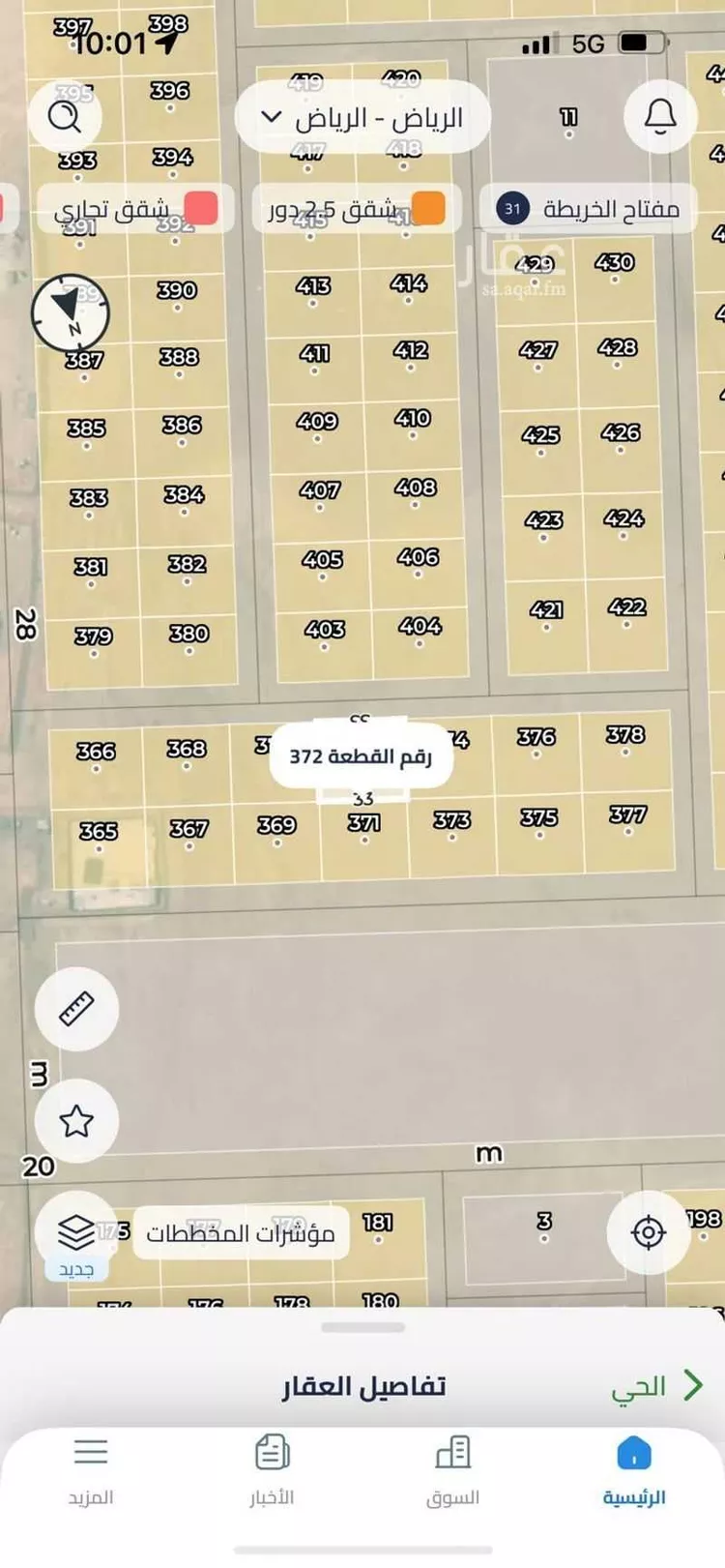The width and height of the screenshot is (725, 1568).
Task: Open the search magnifier icon
Action: click(x=65, y=117)
